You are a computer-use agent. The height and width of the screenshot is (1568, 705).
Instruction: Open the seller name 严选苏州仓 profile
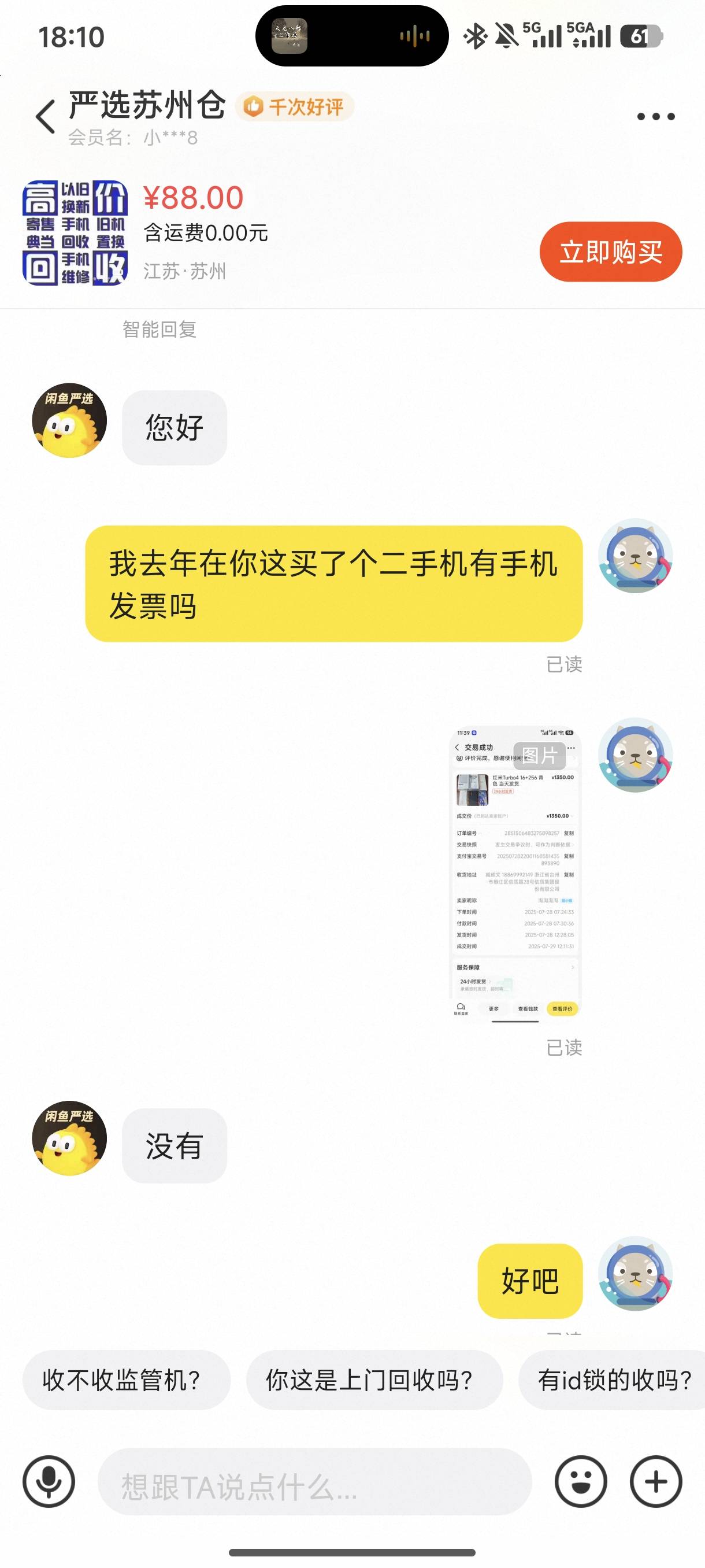click(147, 105)
